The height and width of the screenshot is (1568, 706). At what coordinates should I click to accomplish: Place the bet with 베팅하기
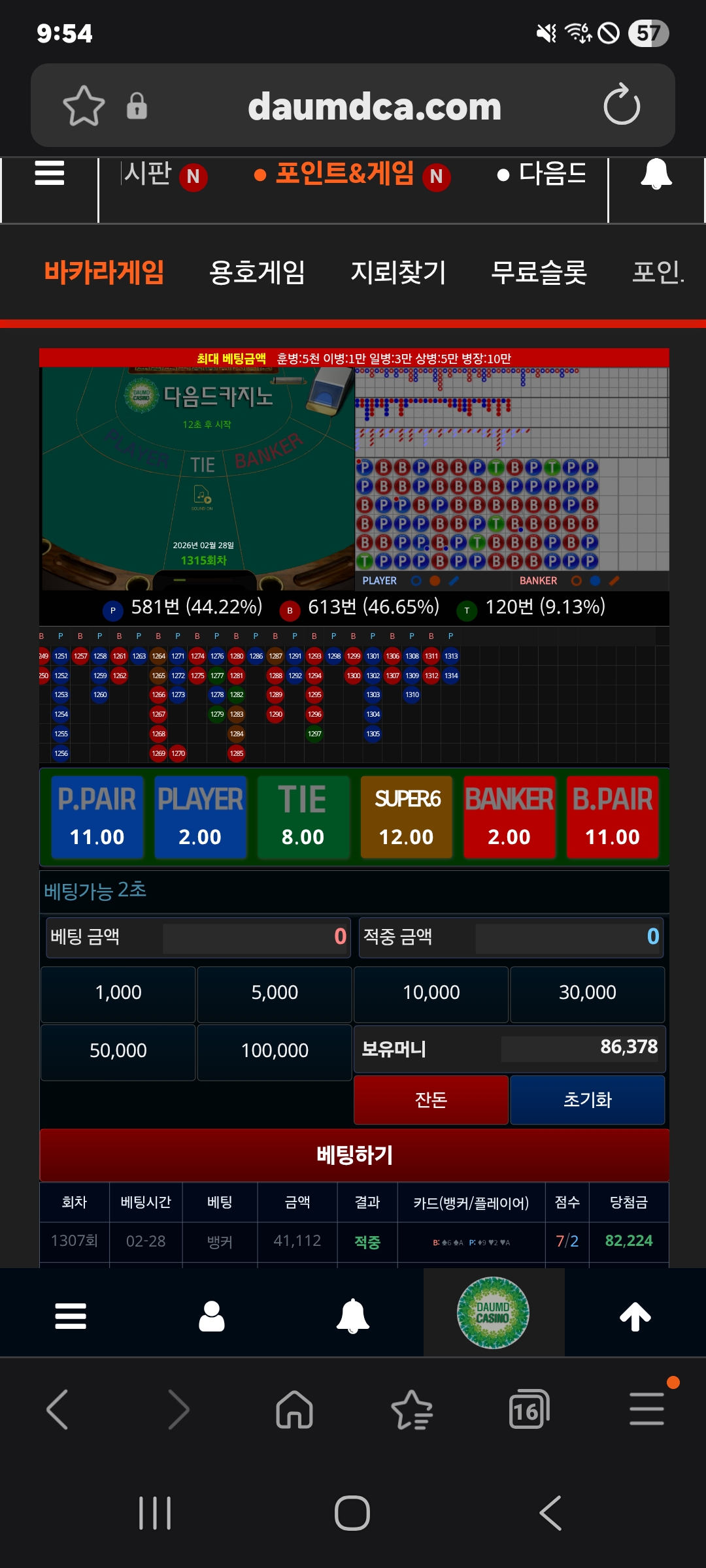pos(354,1155)
